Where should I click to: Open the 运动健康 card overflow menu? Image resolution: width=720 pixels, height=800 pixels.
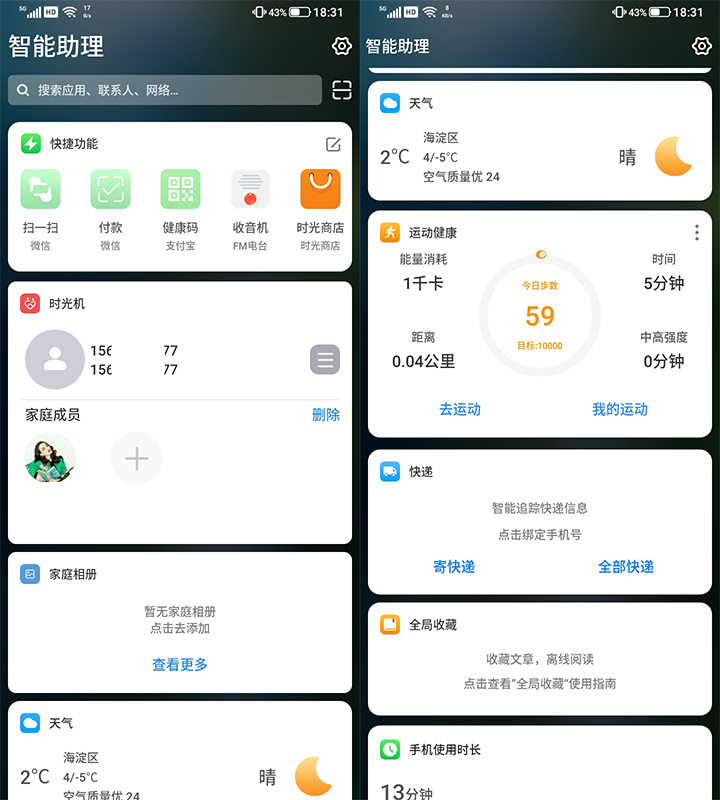pos(697,233)
